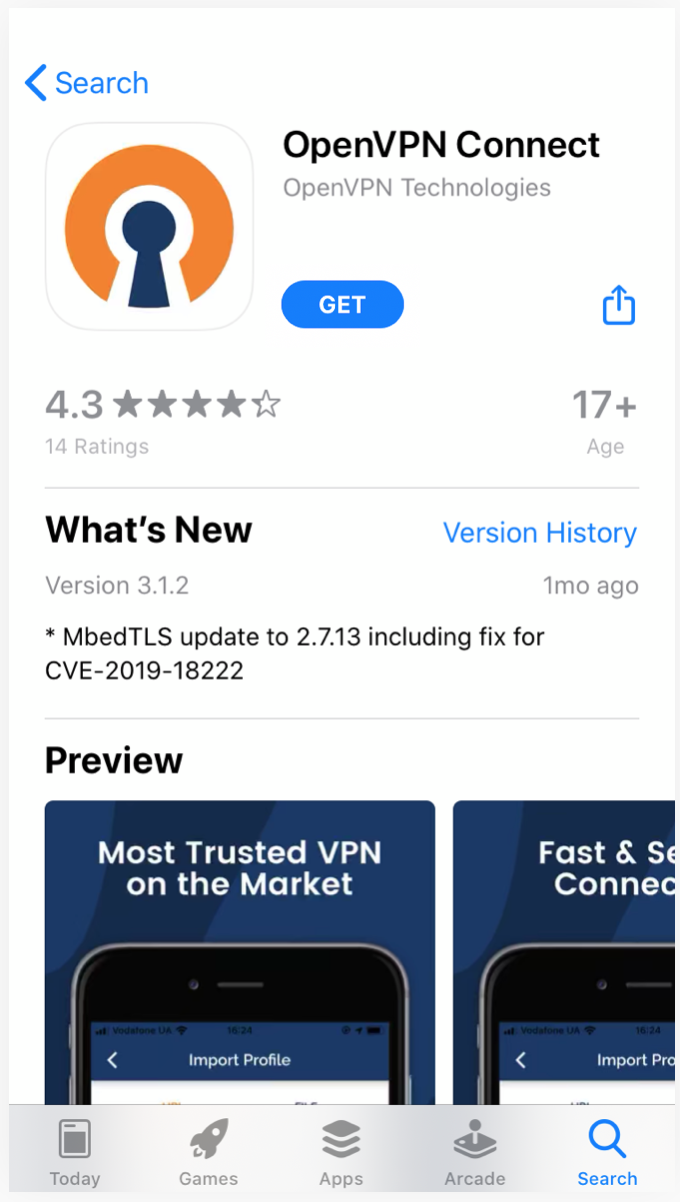680x1202 pixels.
Task: Go to the Arcade tab
Action: [474, 1152]
